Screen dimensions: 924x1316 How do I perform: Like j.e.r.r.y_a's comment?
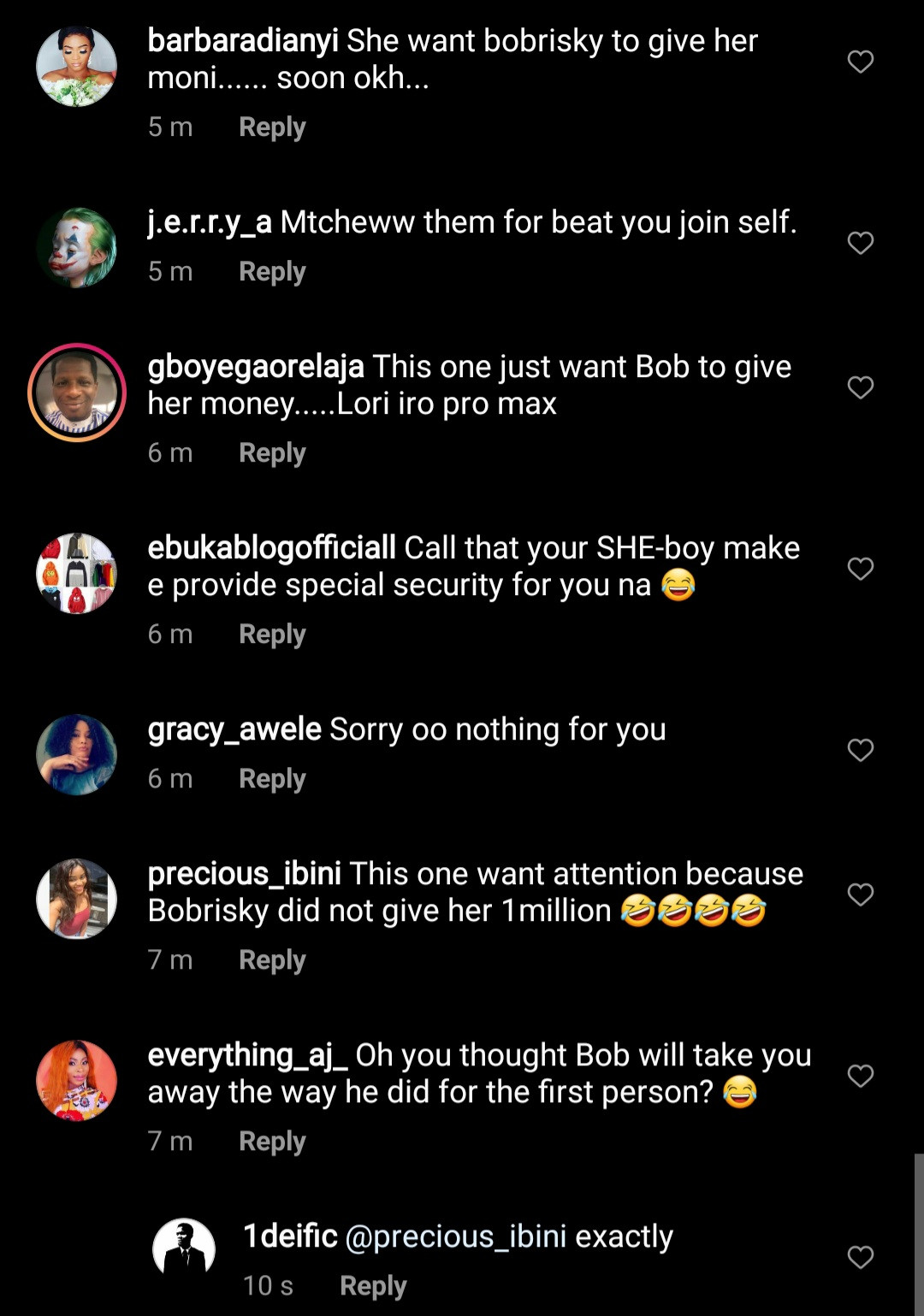click(860, 243)
